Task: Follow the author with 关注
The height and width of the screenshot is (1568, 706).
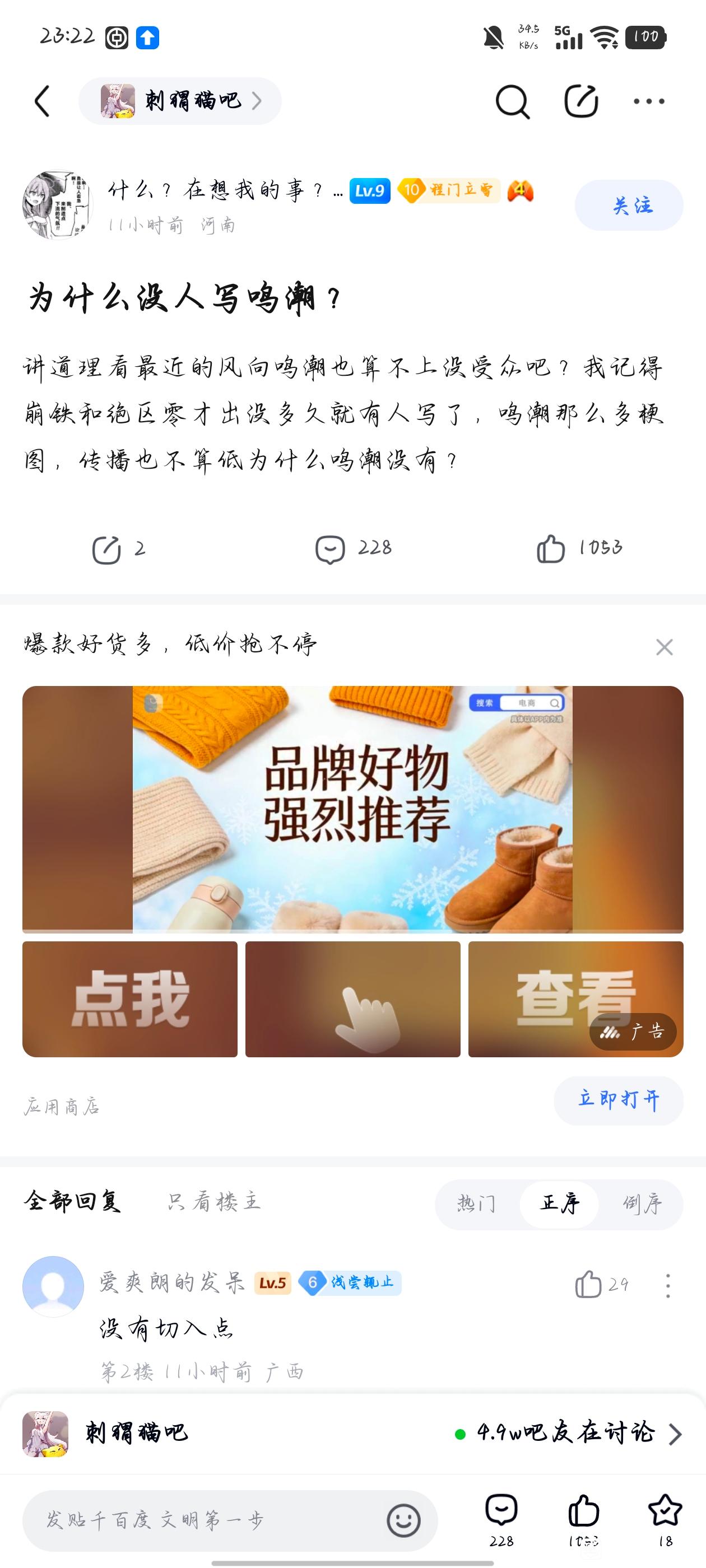Action: [x=629, y=205]
